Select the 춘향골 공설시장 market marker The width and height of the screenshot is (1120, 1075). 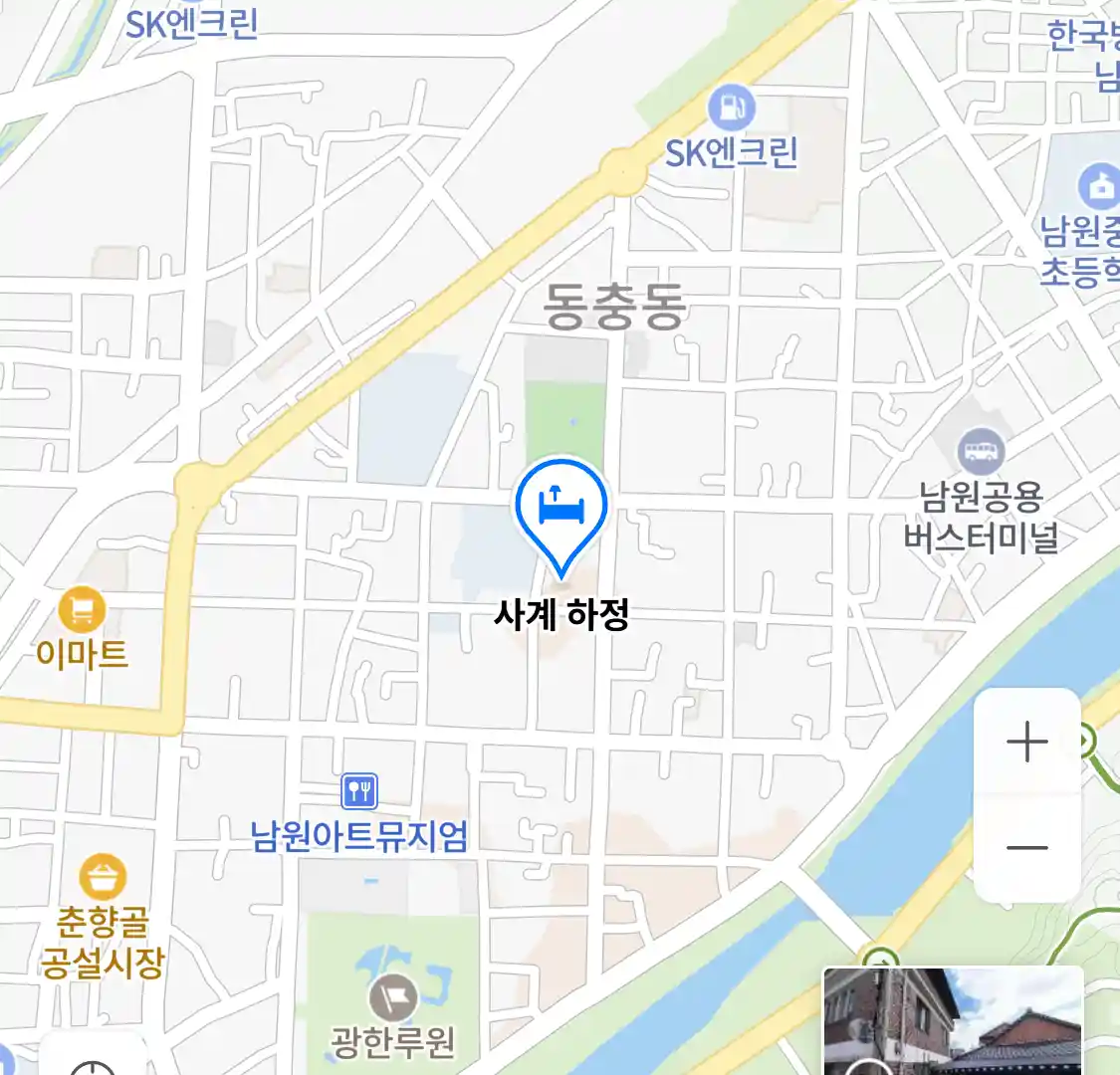pos(103,878)
